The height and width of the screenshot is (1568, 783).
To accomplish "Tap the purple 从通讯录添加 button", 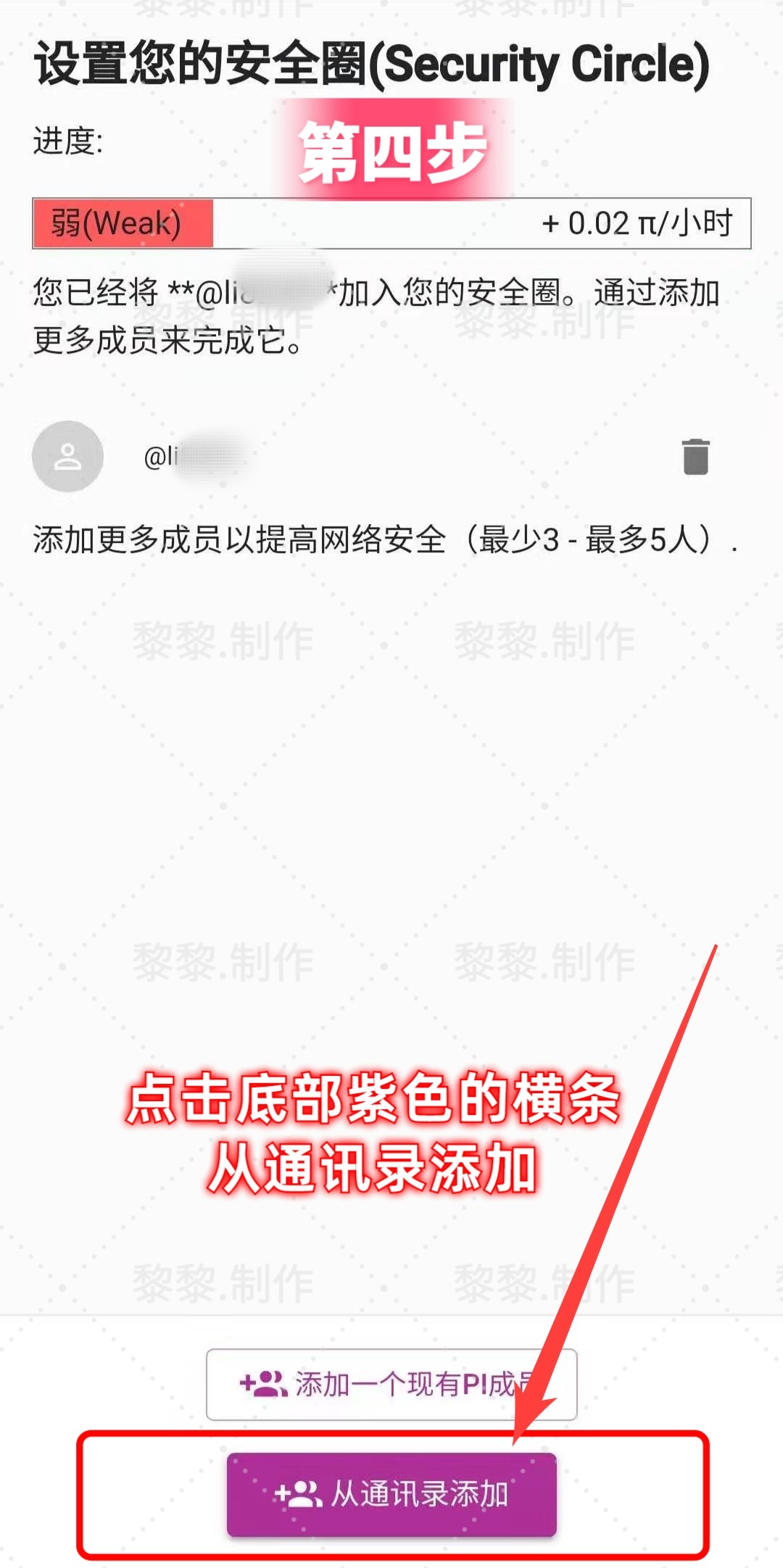I will click(391, 1494).
